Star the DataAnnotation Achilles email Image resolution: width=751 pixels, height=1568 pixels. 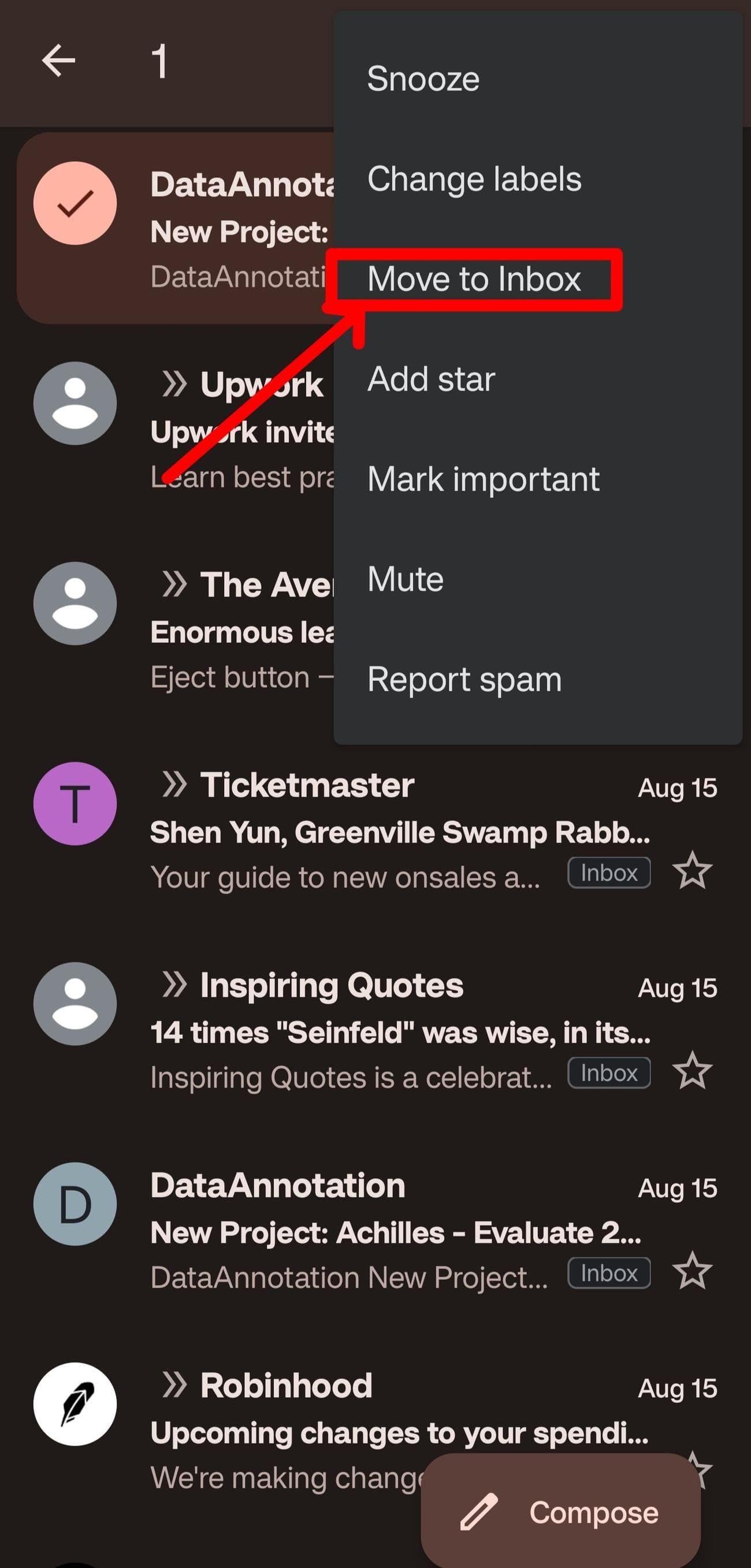point(692,1272)
